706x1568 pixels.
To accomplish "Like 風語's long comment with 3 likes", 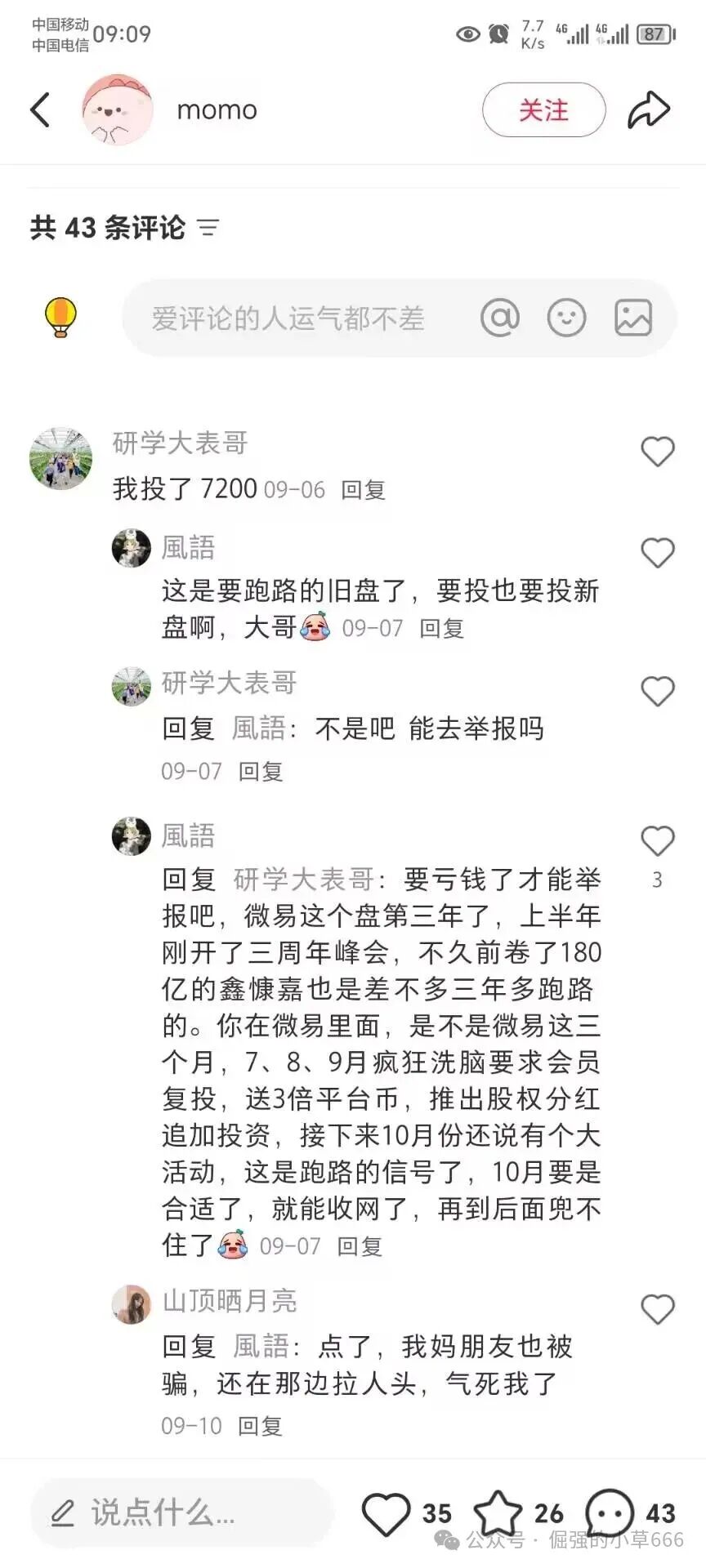I will [657, 841].
